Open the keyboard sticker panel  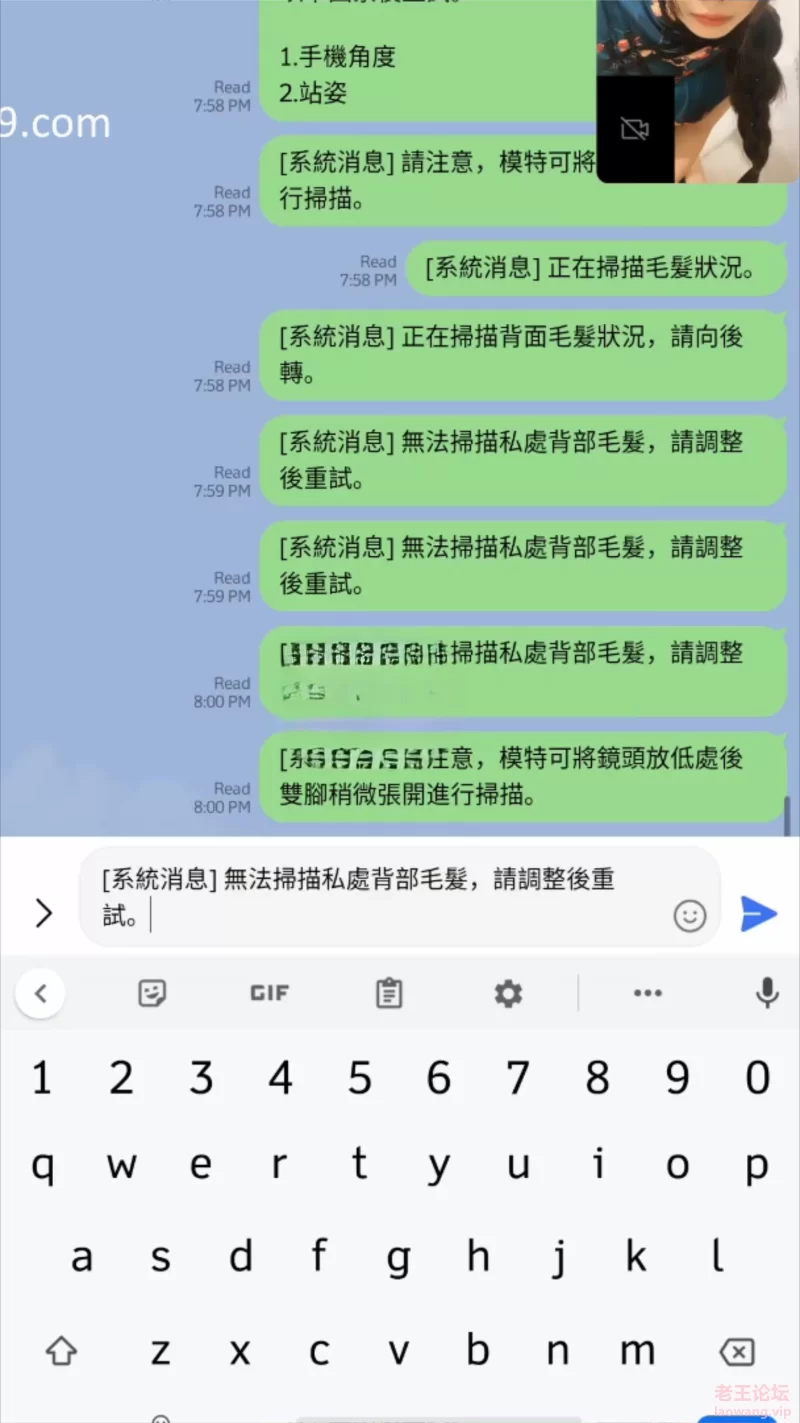(152, 993)
